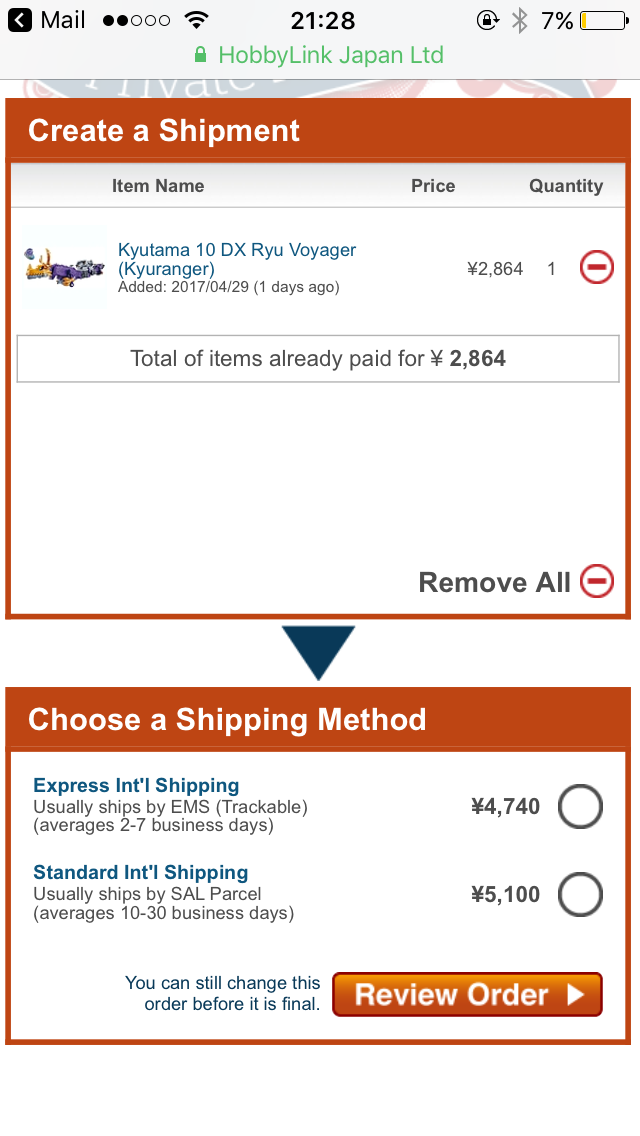Open Kyutama 10 DX Ryu Voyager item link
The image size is (640, 1136).
236,259
